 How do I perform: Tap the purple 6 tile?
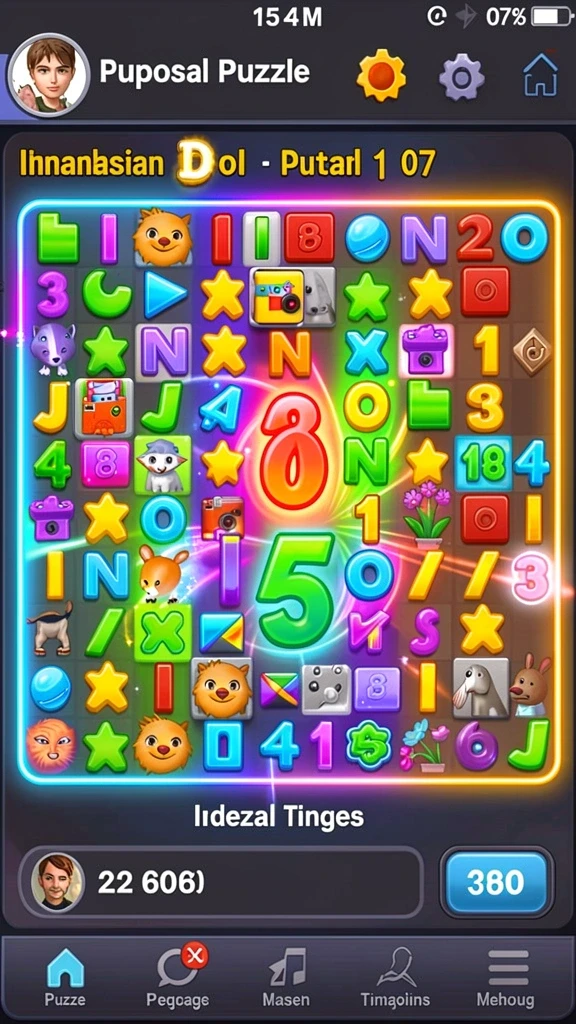[x=477, y=744]
